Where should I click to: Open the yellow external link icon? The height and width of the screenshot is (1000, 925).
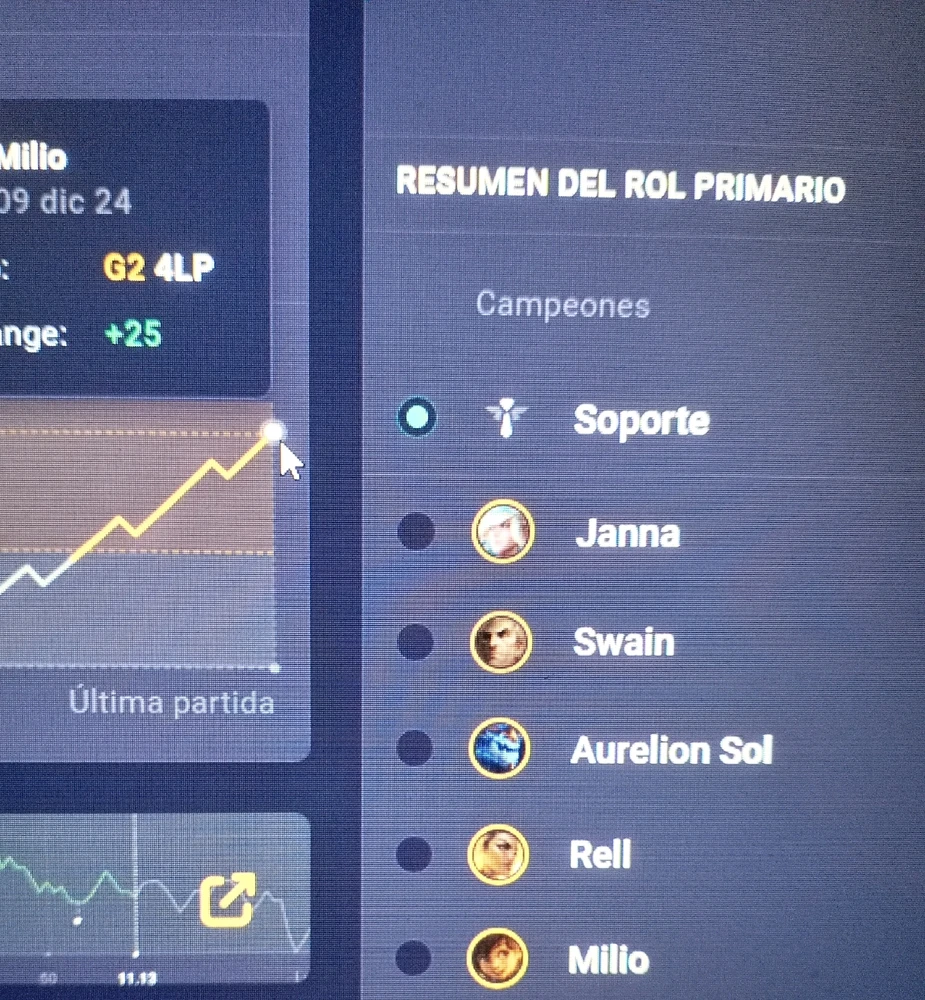coord(227,899)
